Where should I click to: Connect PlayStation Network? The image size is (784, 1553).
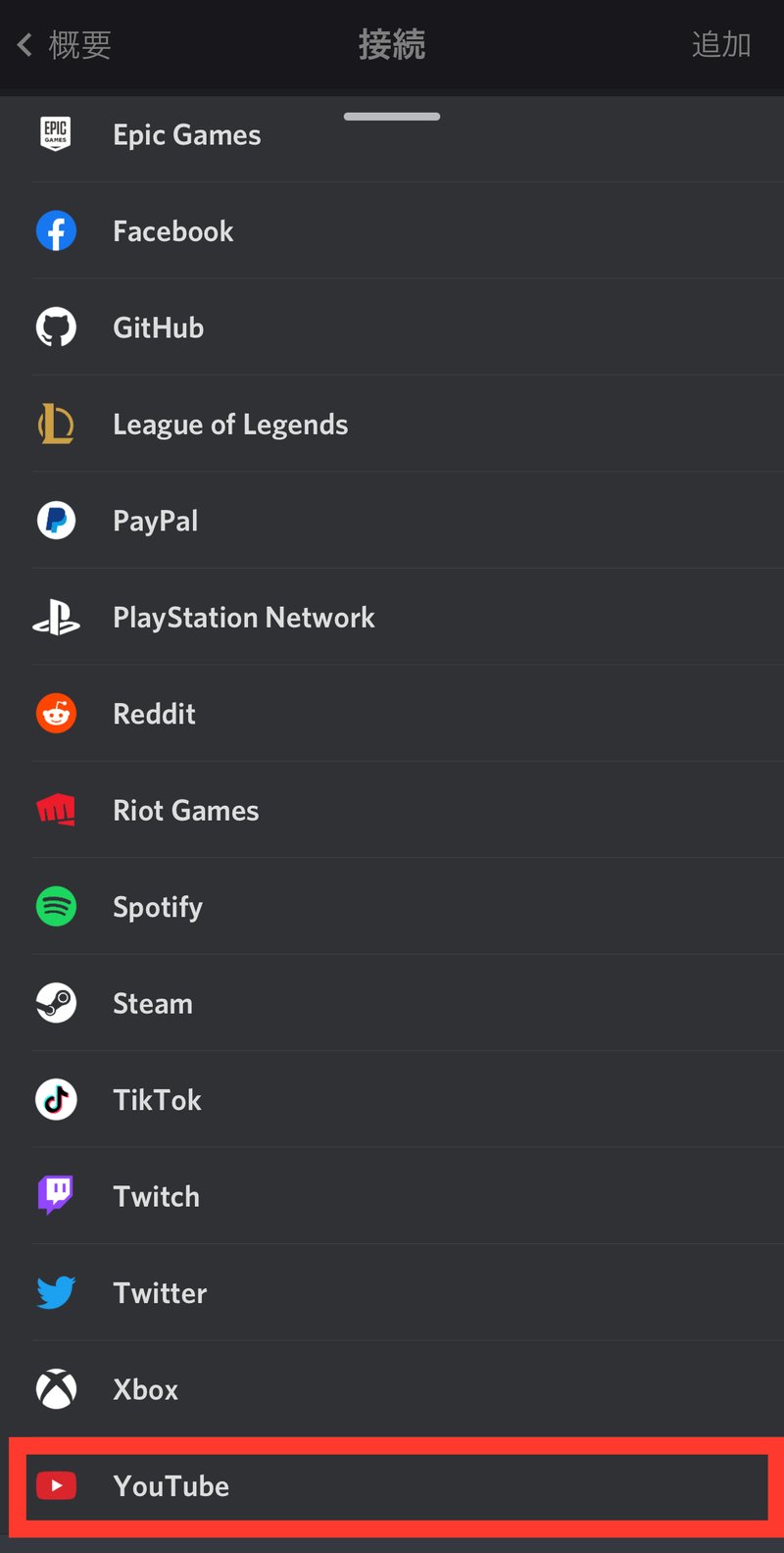click(392, 618)
